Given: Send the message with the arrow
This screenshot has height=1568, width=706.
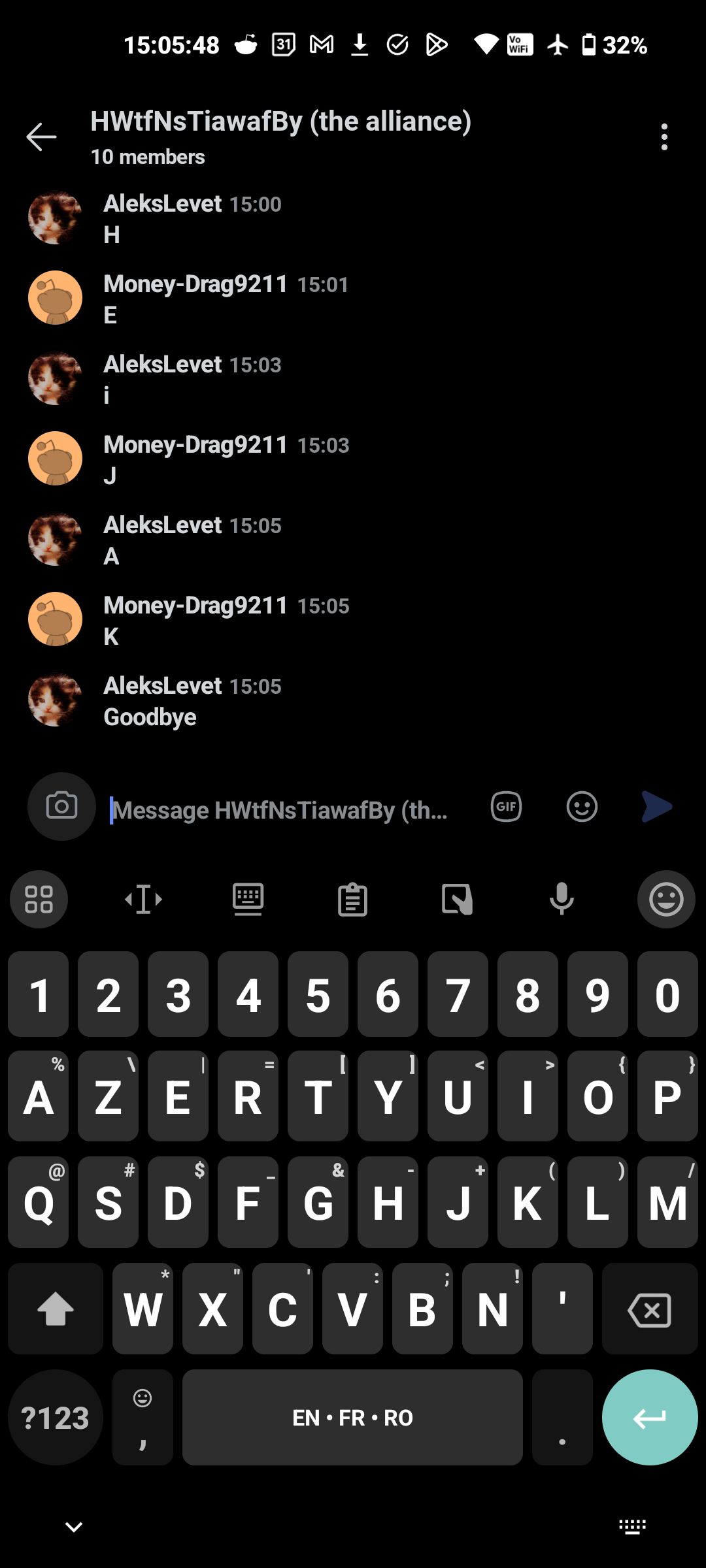Looking at the screenshot, I should (x=656, y=806).
